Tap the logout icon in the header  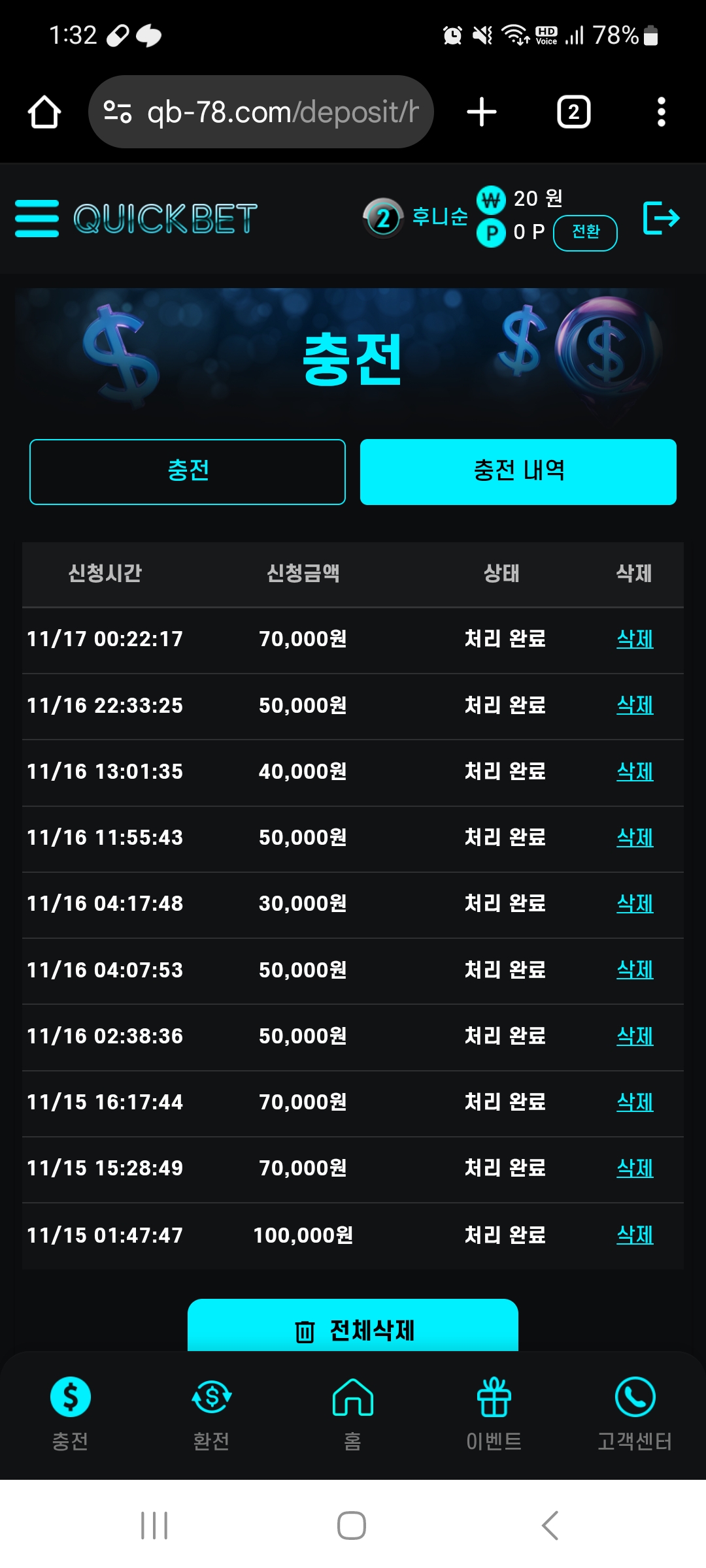point(661,218)
